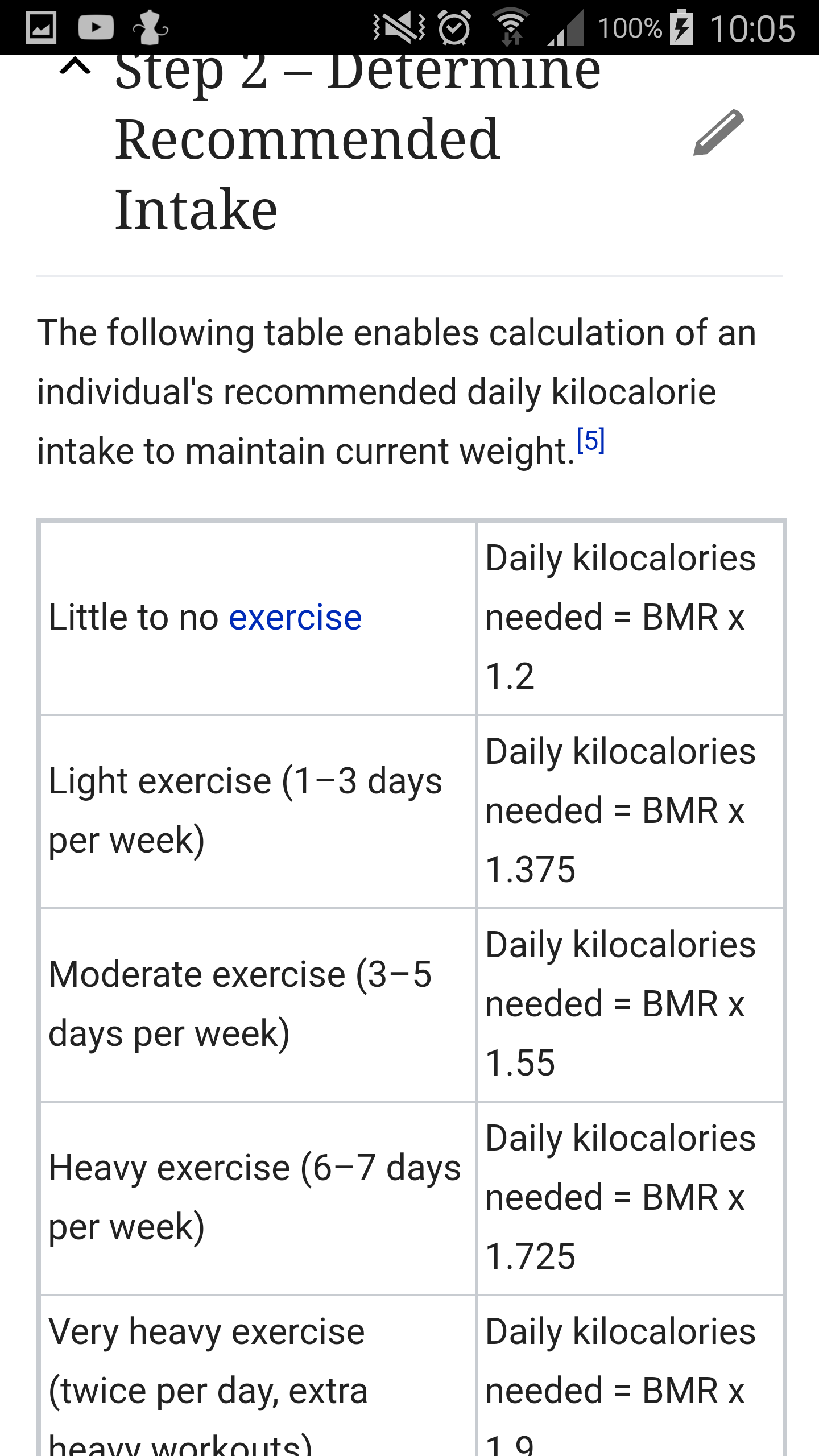Edit this section with the pencil icon
This screenshot has height=1456, width=819.
point(718,133)
